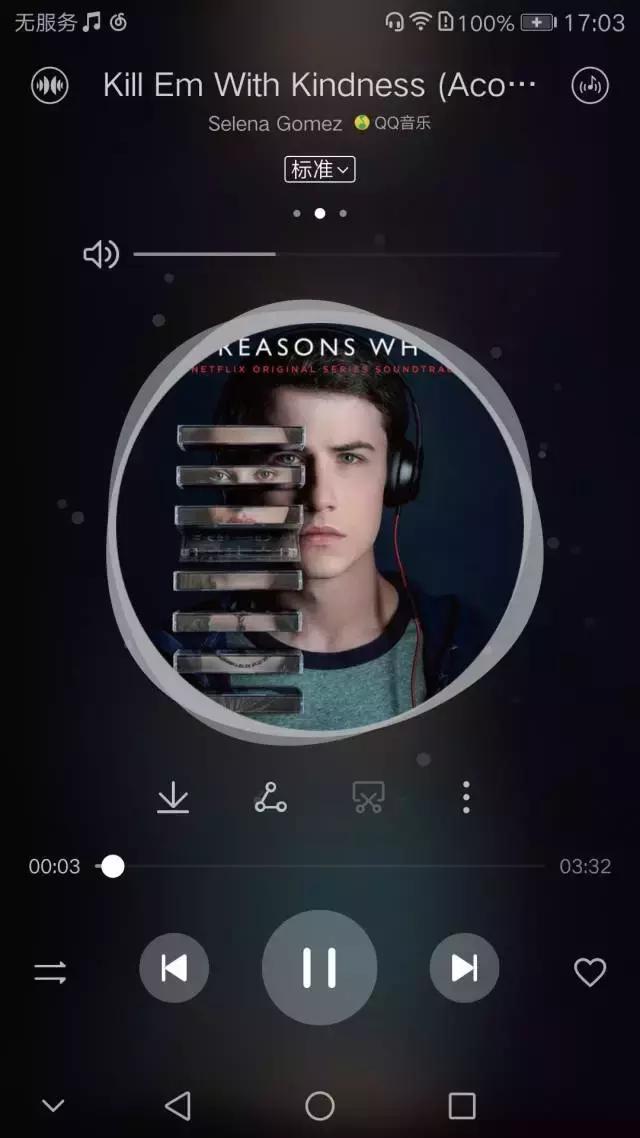Open the music note icon at top right
This screenshot has height=1138, width=640.
(590, 86)
